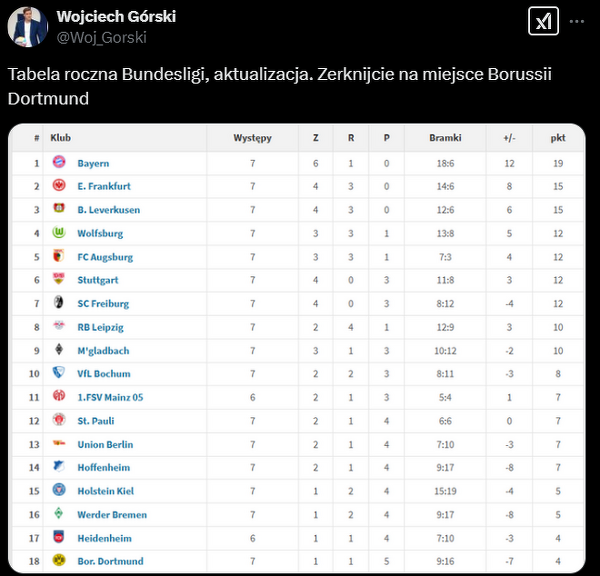Open Wojciech Górski's profile picture

tap(27, 27)
